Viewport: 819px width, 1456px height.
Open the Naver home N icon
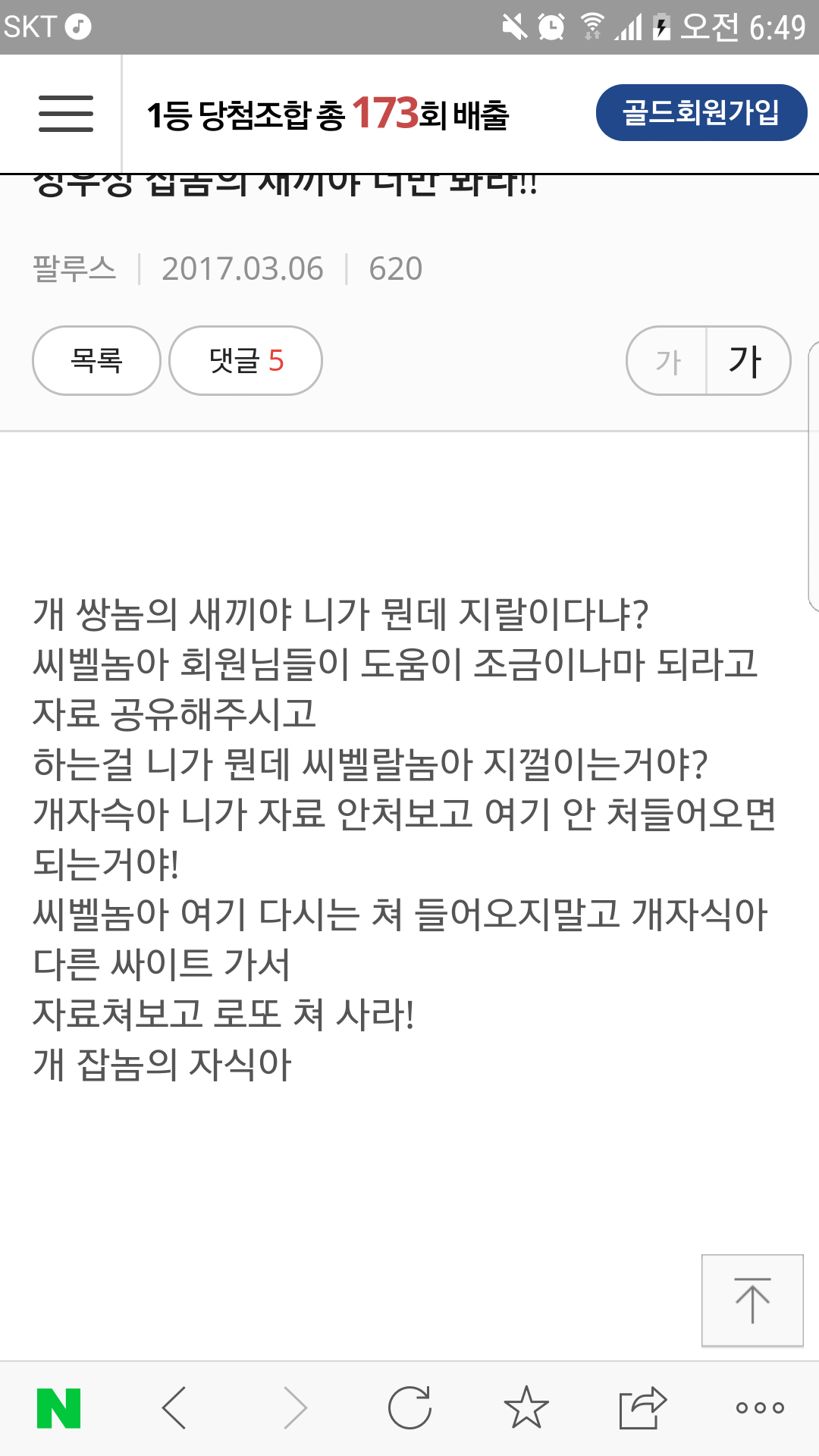coord(58,1408)
